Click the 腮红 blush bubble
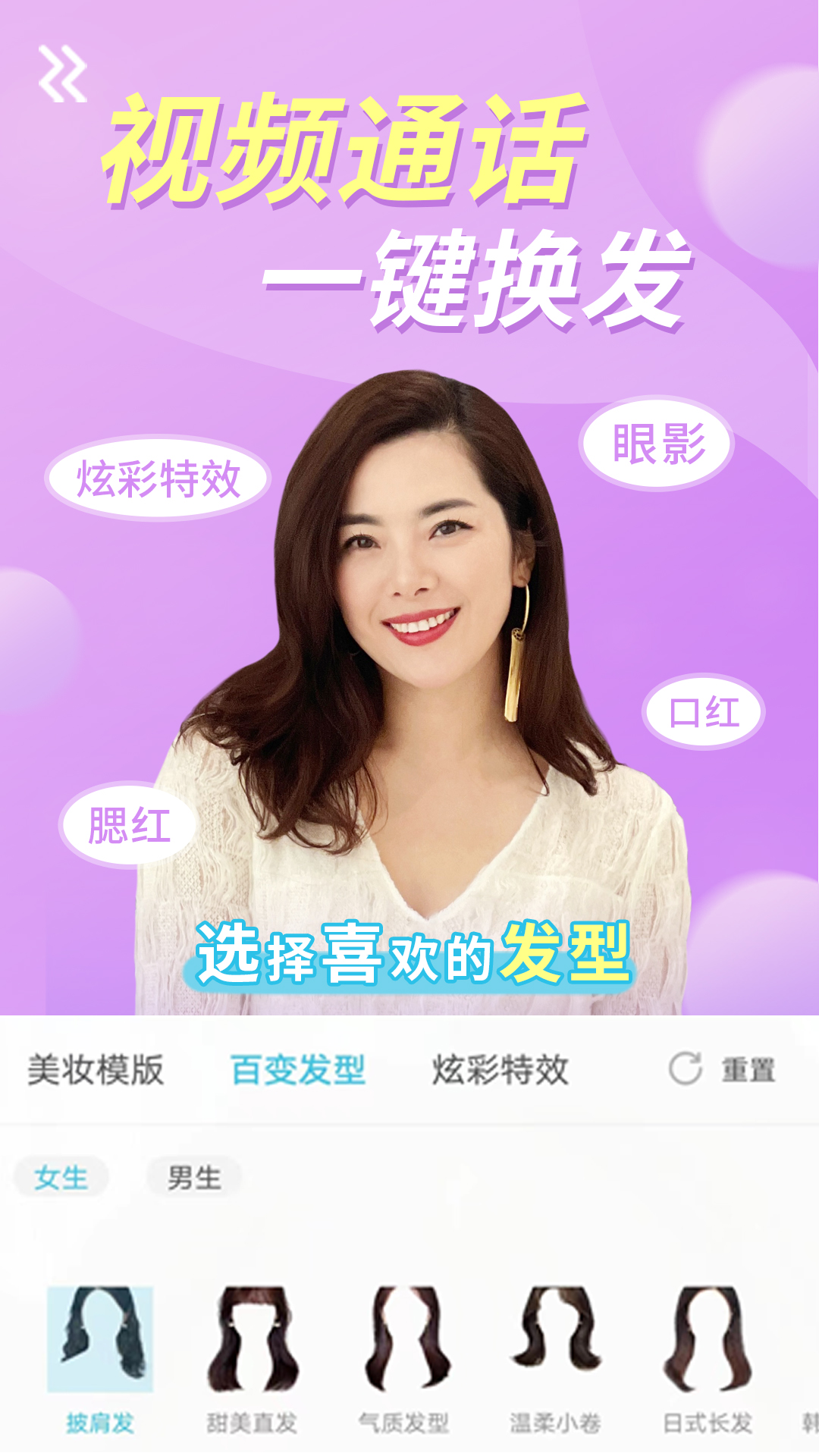Image resolution: width=819 pixels, height=1456 pixels. click(x=129, y=824)
